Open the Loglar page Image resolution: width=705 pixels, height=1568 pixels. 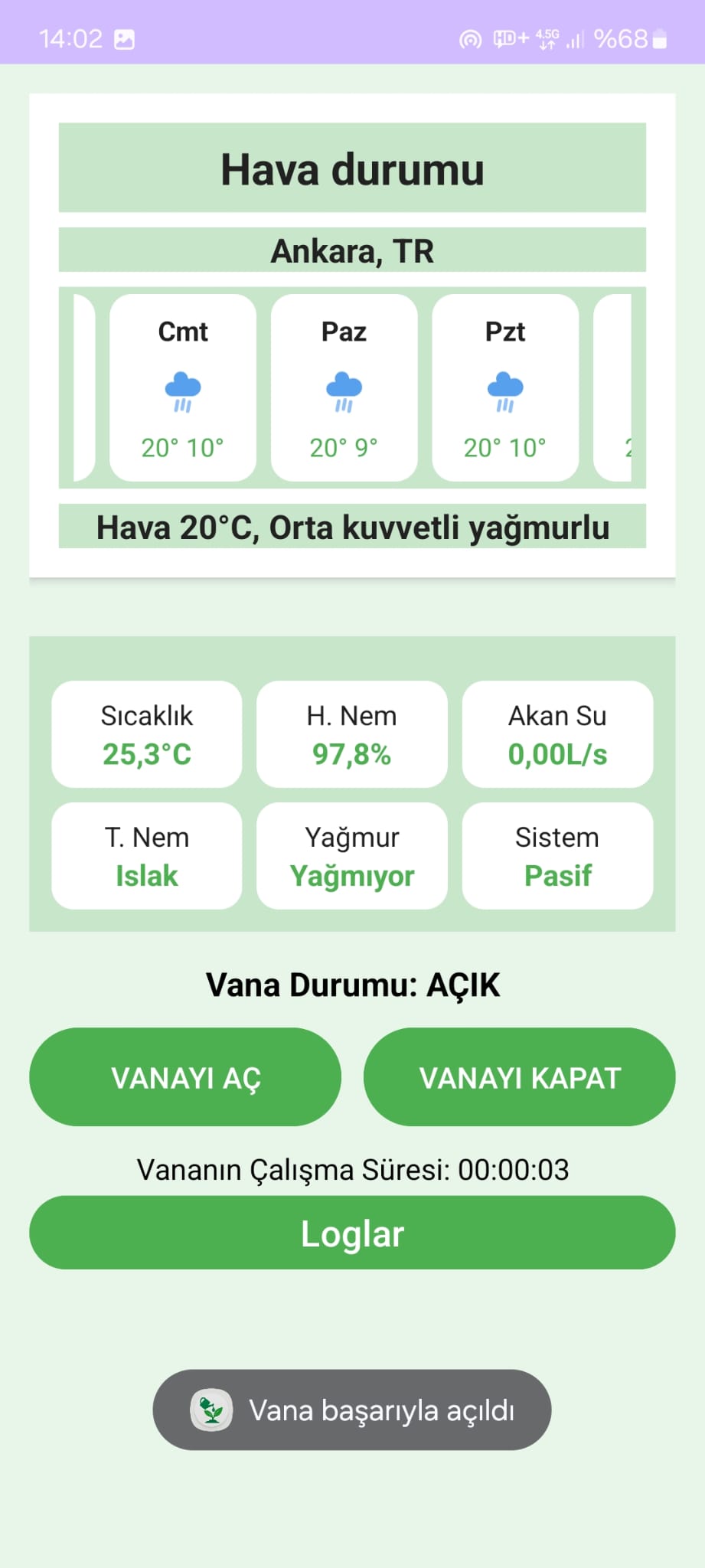point(352,1233)
